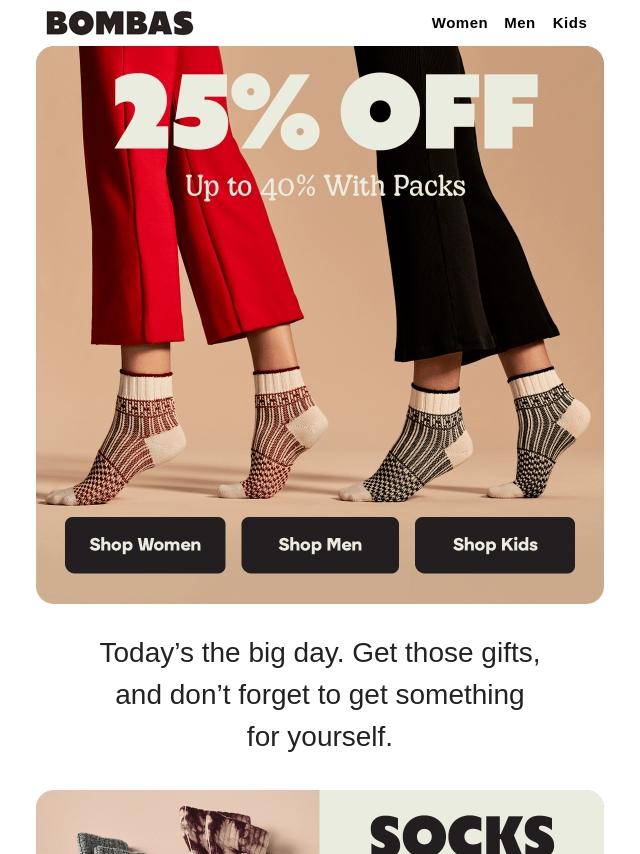Viewport: 640px width, 854px height.
Task: Open the Kids link in header
Action: tap(569, 23)
